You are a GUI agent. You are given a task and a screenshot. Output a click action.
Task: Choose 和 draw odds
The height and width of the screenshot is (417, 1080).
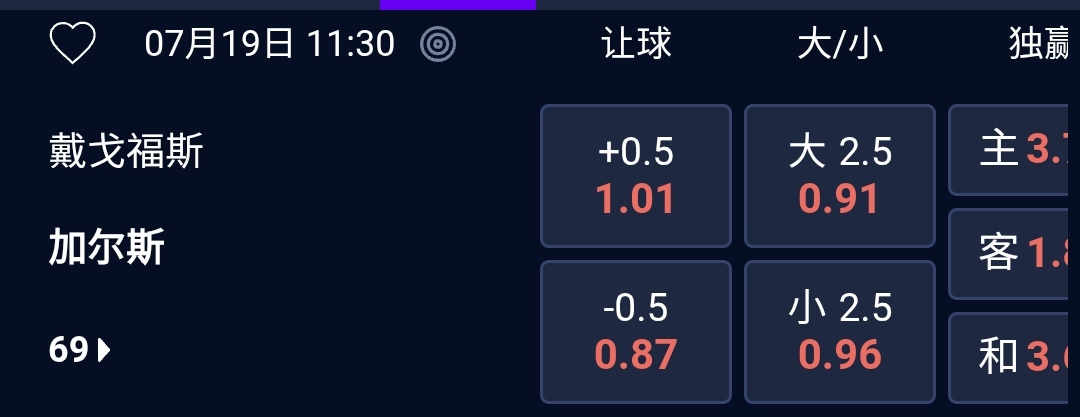point(1013,357)
